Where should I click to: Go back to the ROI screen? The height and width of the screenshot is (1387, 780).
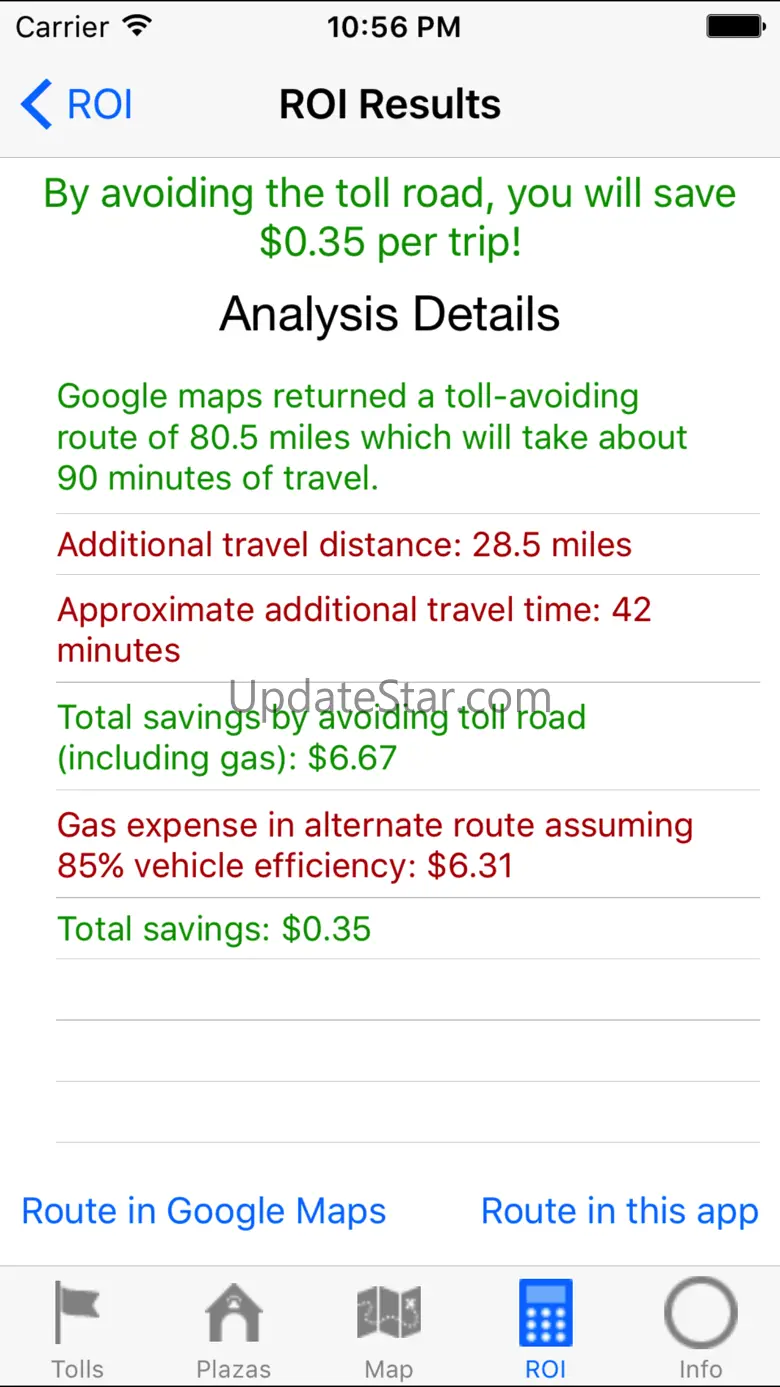tap(77, 105)
